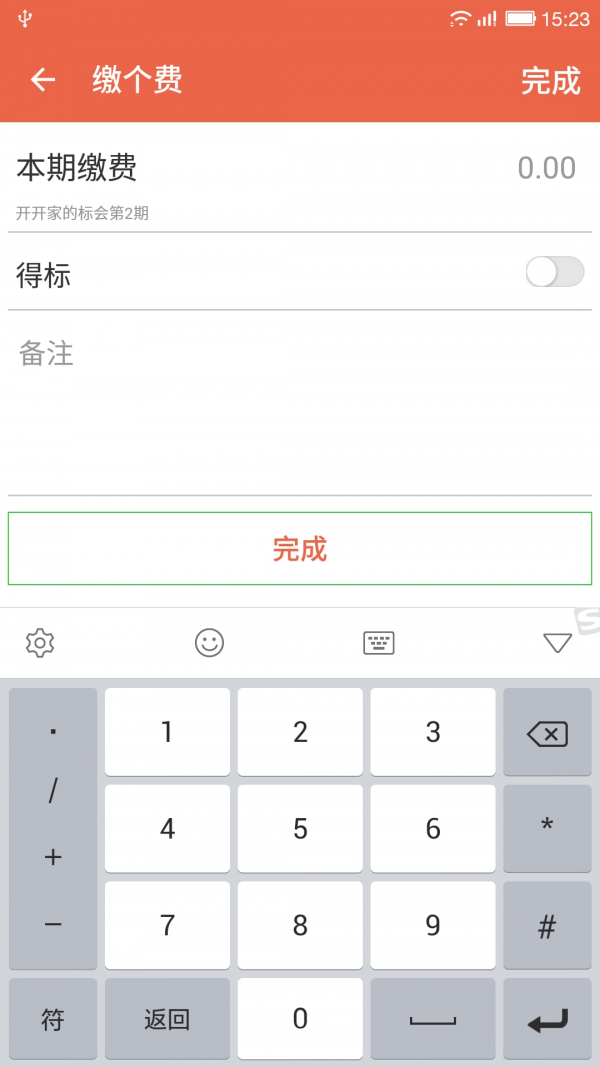Screen dimensions: 600x1067
Task: Tap the 返回 key on keypad
Action: pos(167,1019)
